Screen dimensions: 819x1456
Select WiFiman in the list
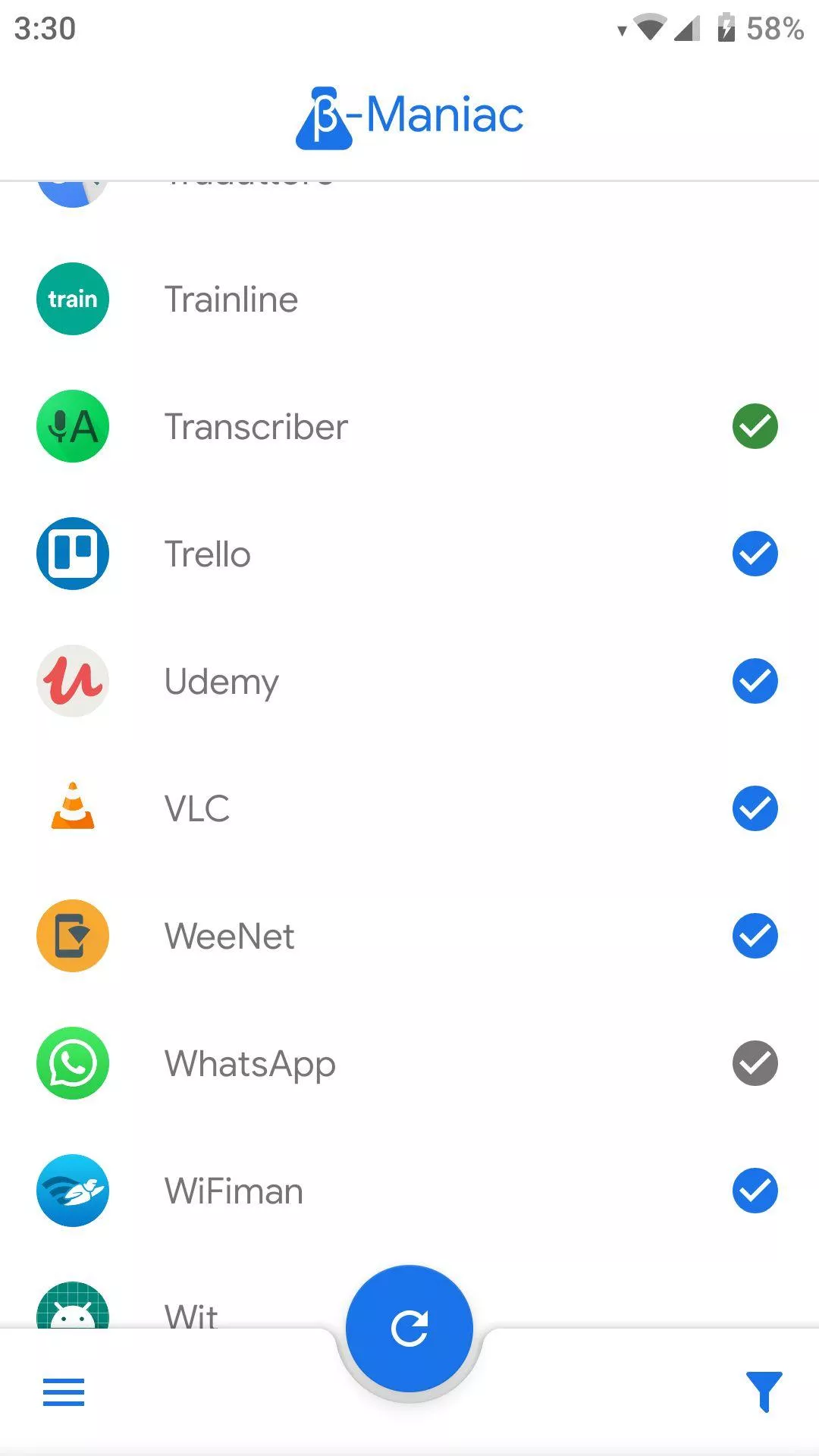coord(409,1191)
